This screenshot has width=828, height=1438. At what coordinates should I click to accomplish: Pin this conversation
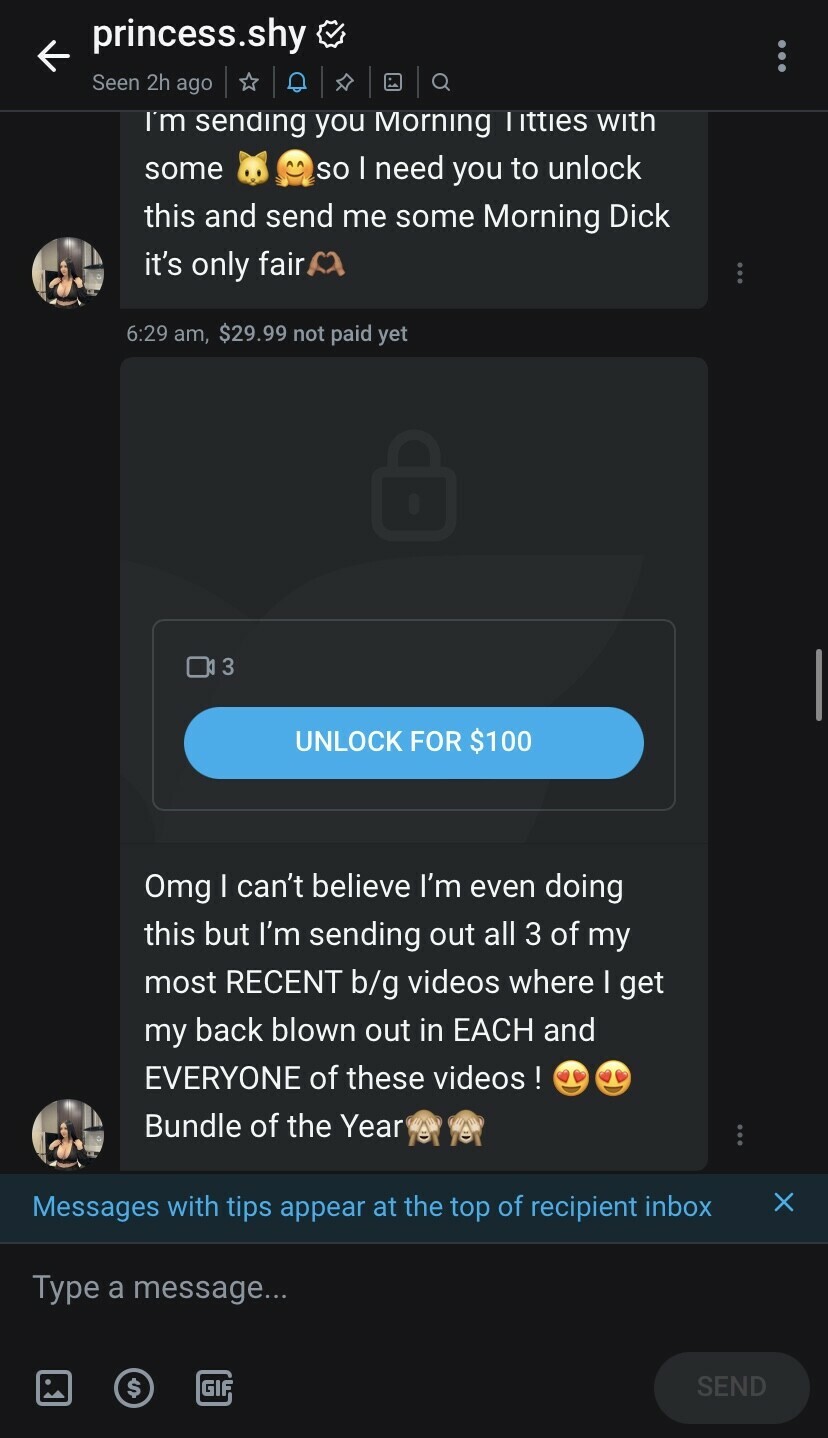tap(345, 83)
